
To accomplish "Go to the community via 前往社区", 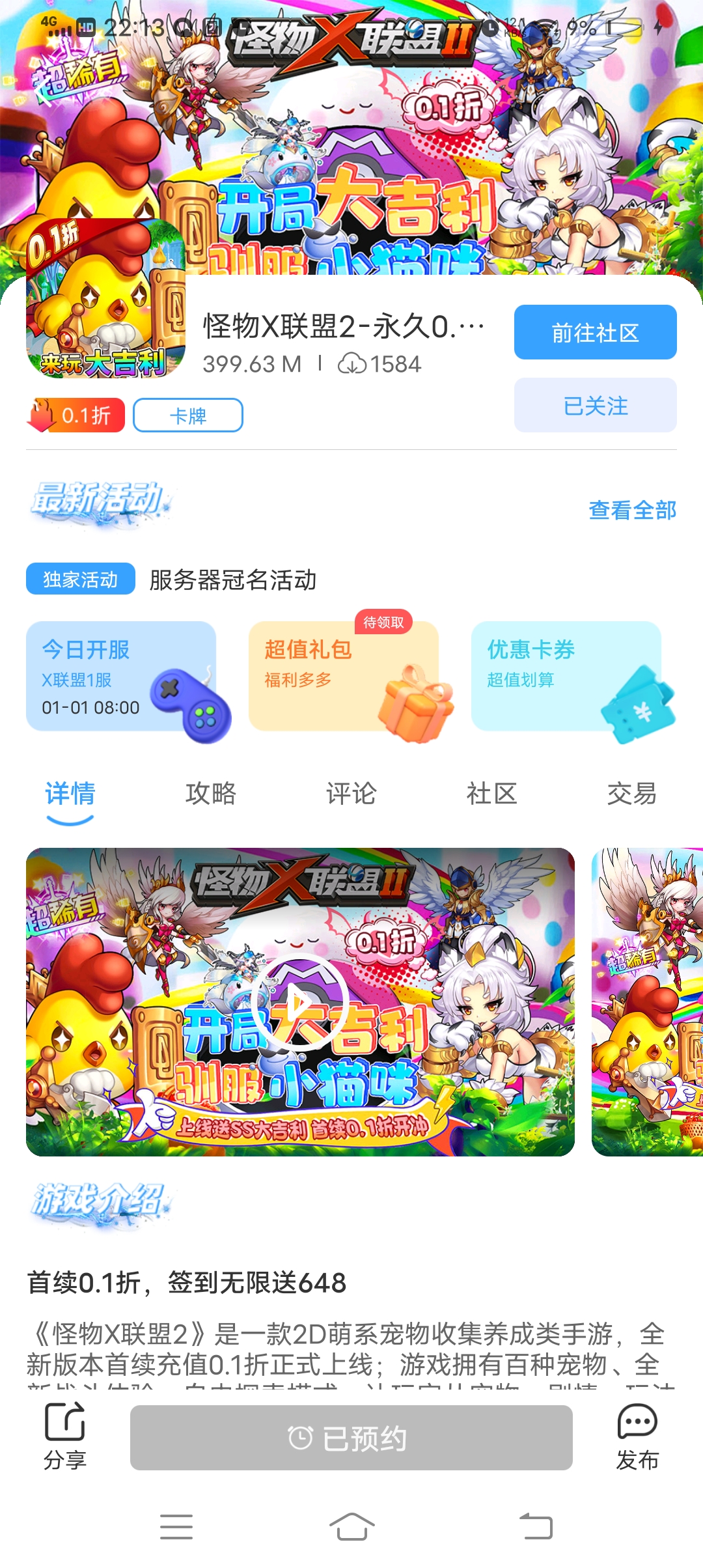I will coord(595,332).
